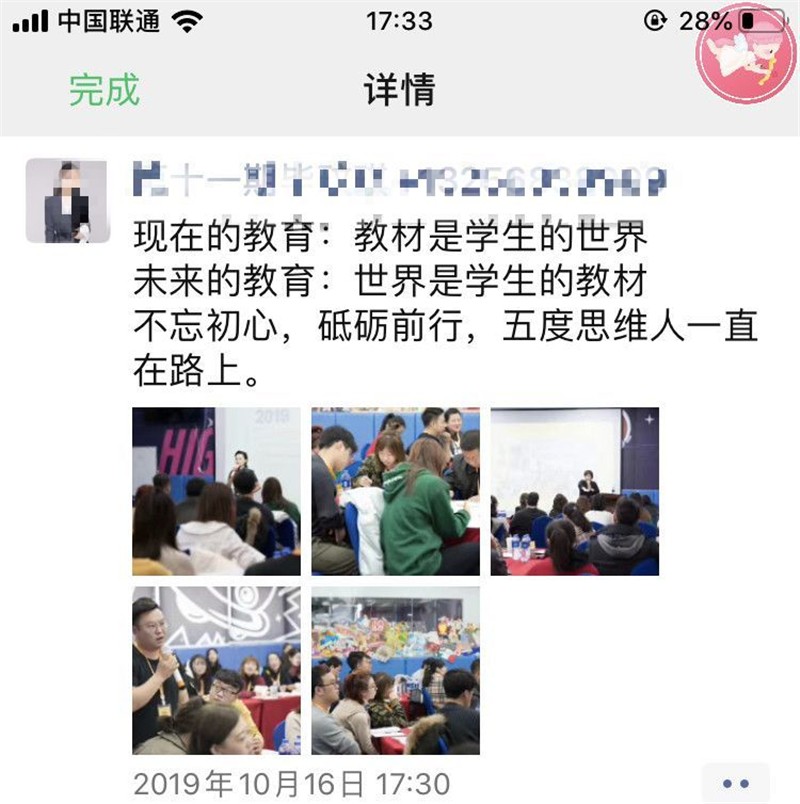Viewport: 800px width, 804px height.
Task: View the photo with the colorful toys display
Action: coord(395,670)
